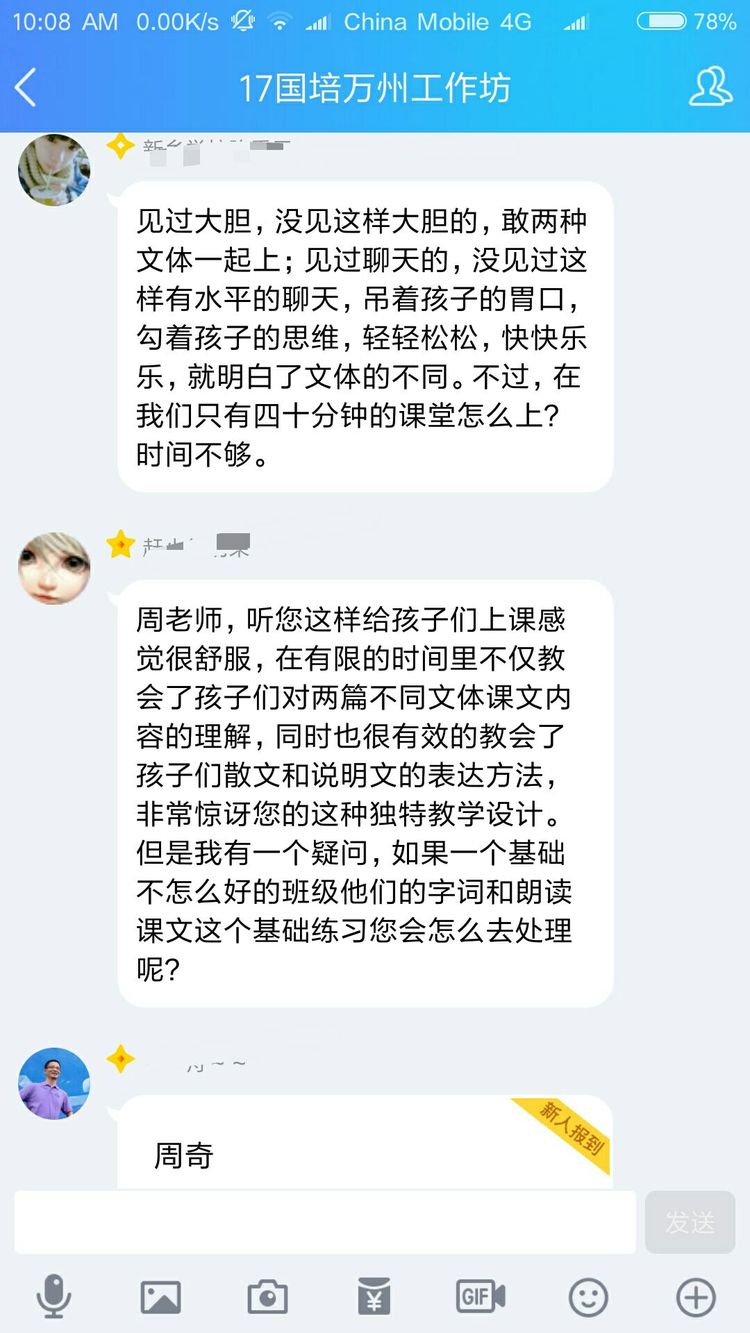This screenshot has height=1333, width=750.
Task: Tap the 发送 send button
Action: coord(690,1222)
